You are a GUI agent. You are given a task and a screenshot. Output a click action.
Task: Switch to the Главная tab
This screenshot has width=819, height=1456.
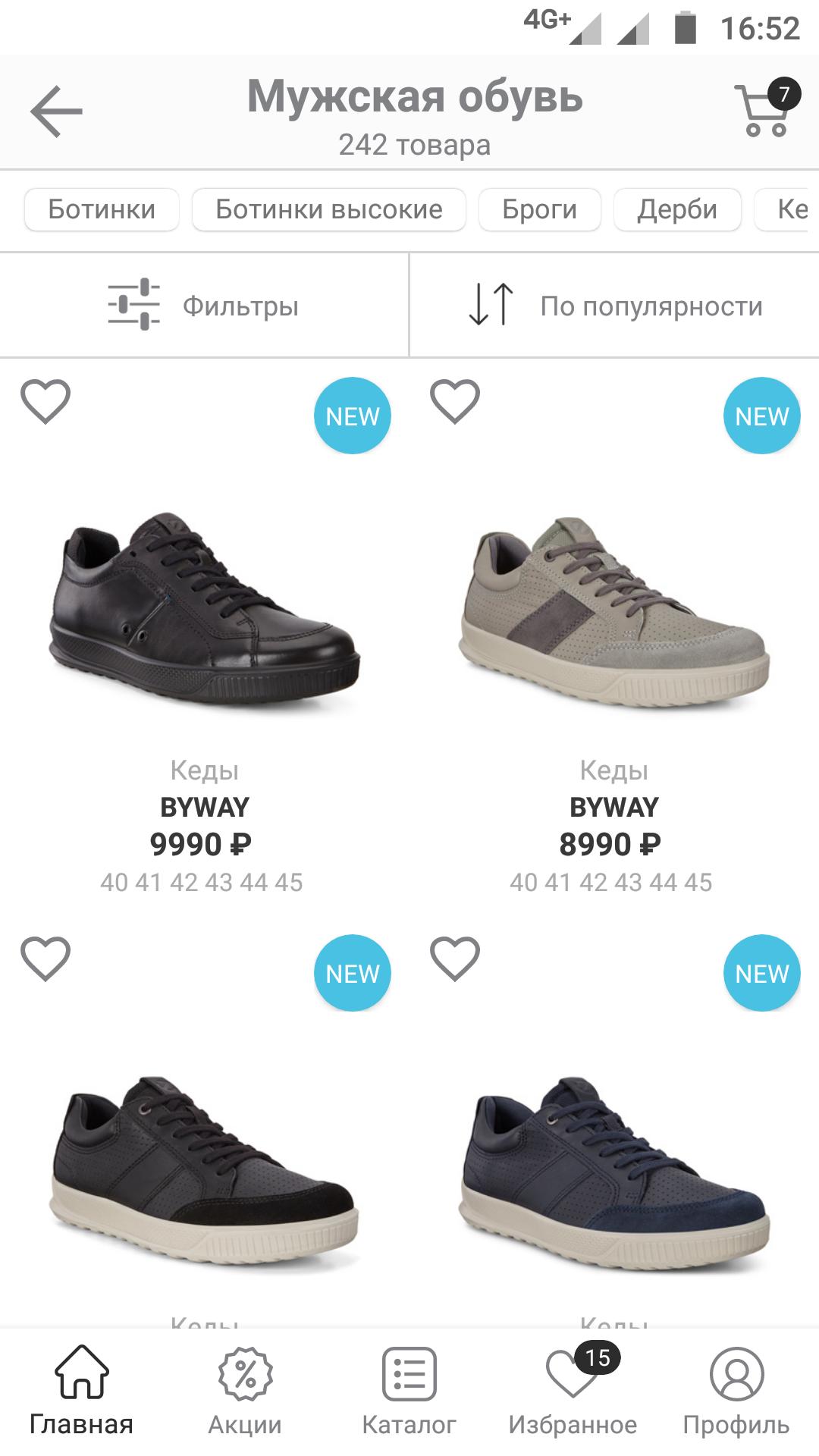point(81,1392)
